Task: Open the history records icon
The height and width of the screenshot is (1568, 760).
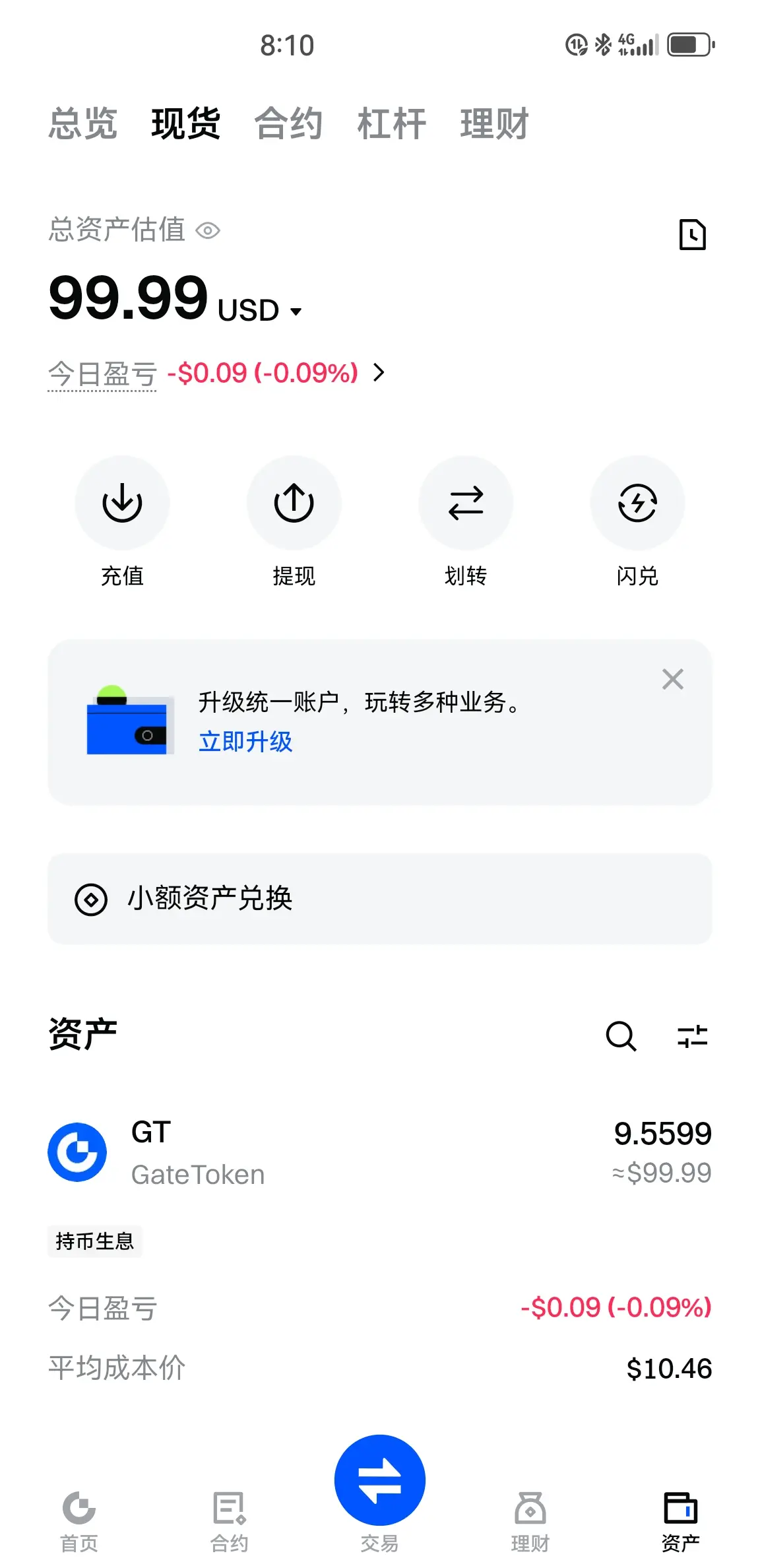Action: click(692, 234)
